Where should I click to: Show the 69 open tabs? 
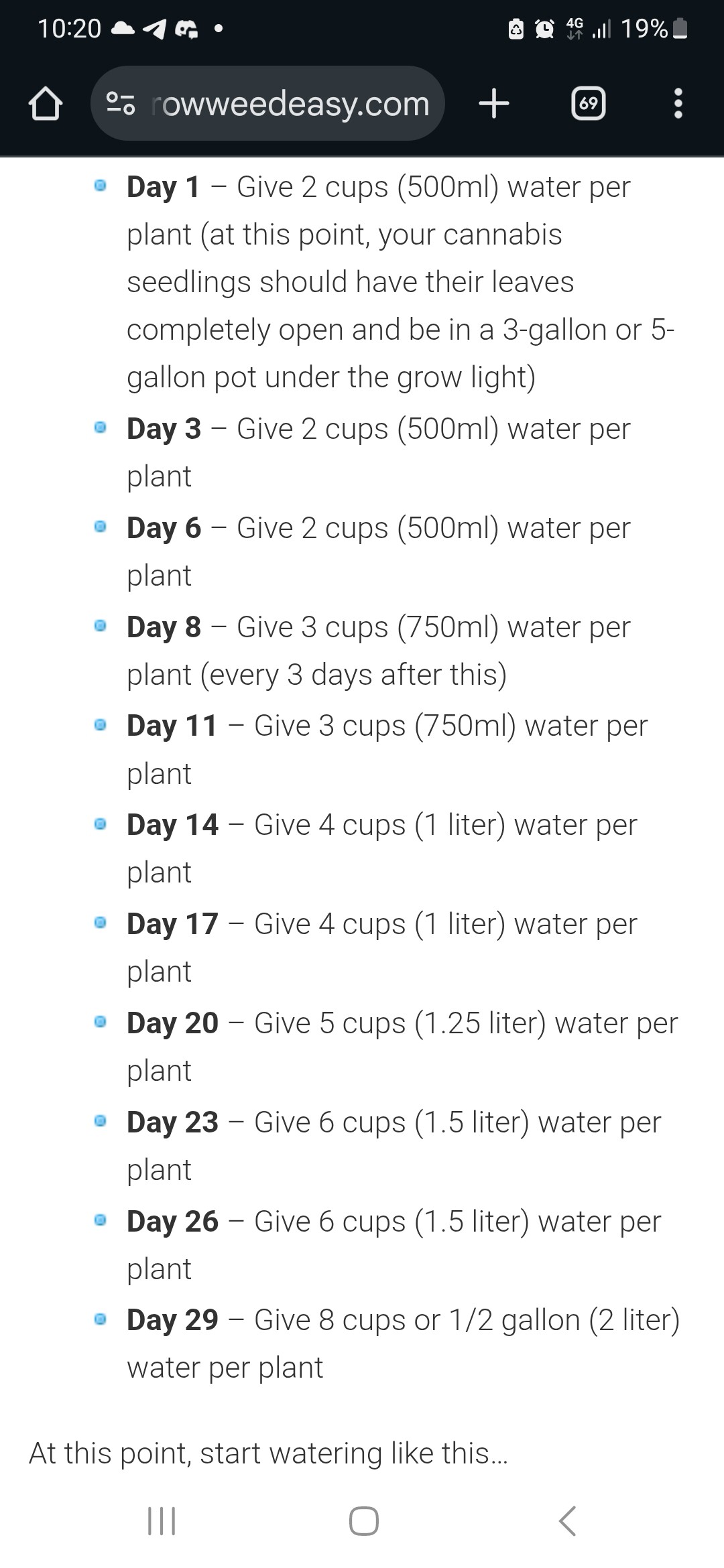click(x=588, y=105)
